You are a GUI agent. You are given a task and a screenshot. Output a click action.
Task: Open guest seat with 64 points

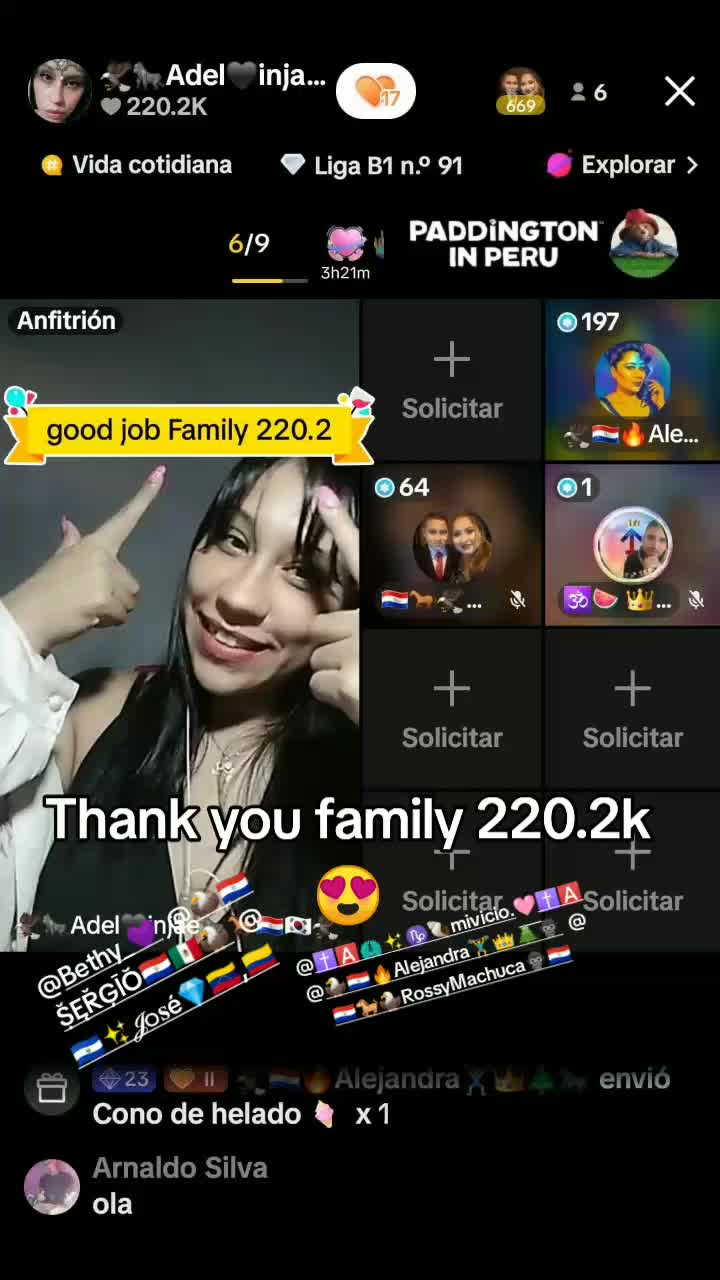click(x=452, y=545)
